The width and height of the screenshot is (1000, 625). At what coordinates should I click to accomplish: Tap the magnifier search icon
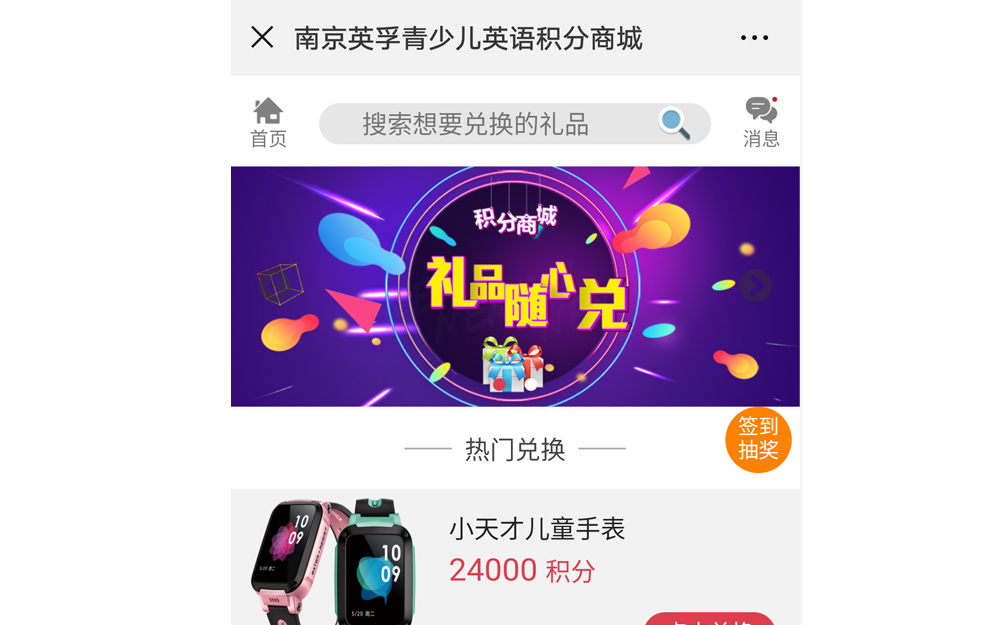tap(675, 124)
